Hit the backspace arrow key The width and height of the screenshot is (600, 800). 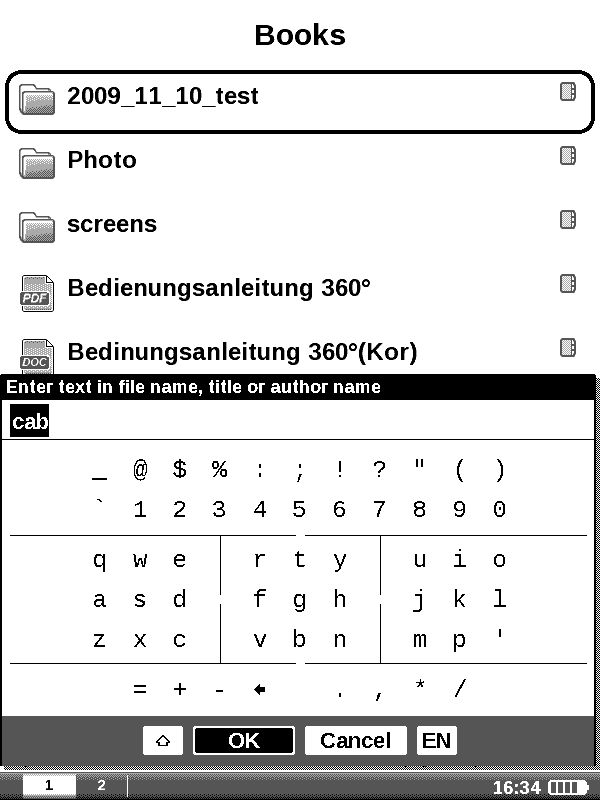coord(260,689)
